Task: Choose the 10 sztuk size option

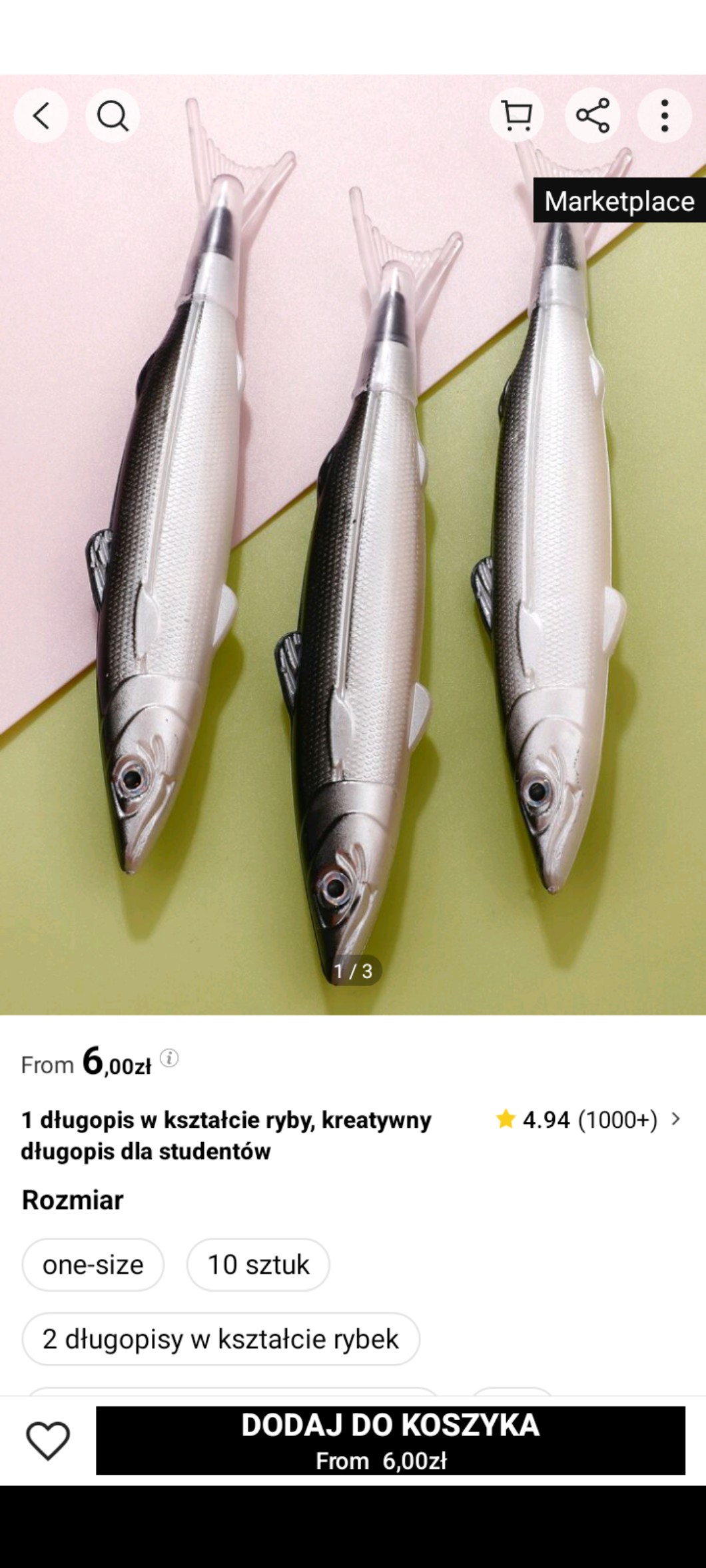Action: (x=258, y=1264)
